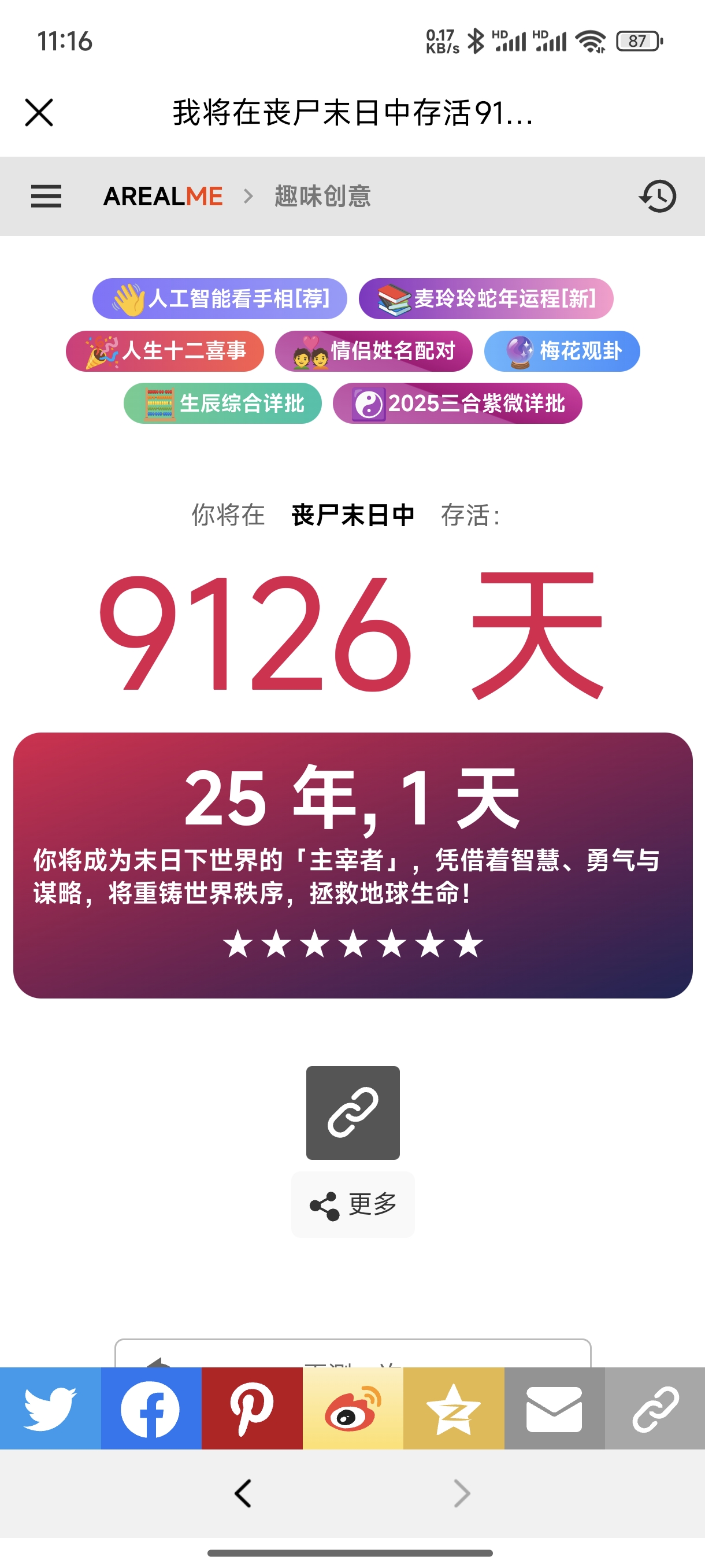Go back with the browser back arrow

pos(243,1493)
